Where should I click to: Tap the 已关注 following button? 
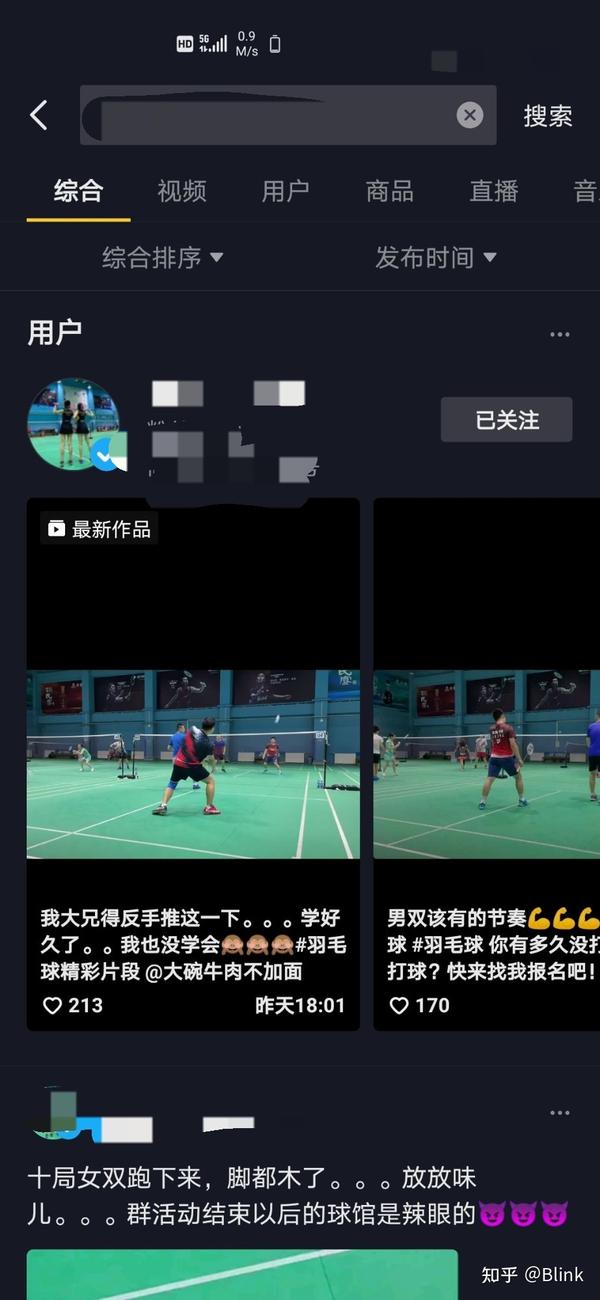click(506, 420)
